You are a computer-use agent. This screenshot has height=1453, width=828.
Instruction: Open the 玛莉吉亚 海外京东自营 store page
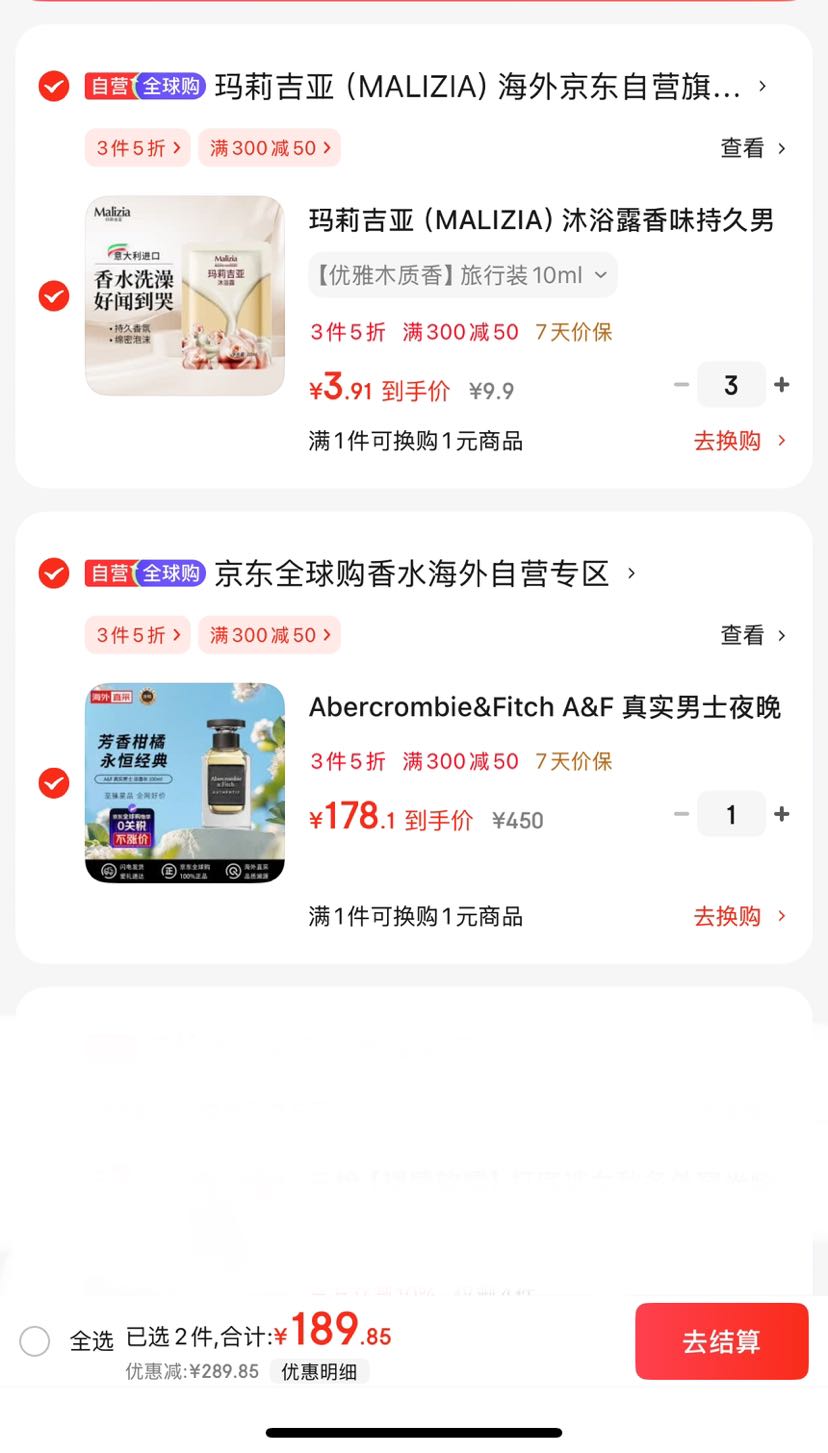tap(478, 87)
